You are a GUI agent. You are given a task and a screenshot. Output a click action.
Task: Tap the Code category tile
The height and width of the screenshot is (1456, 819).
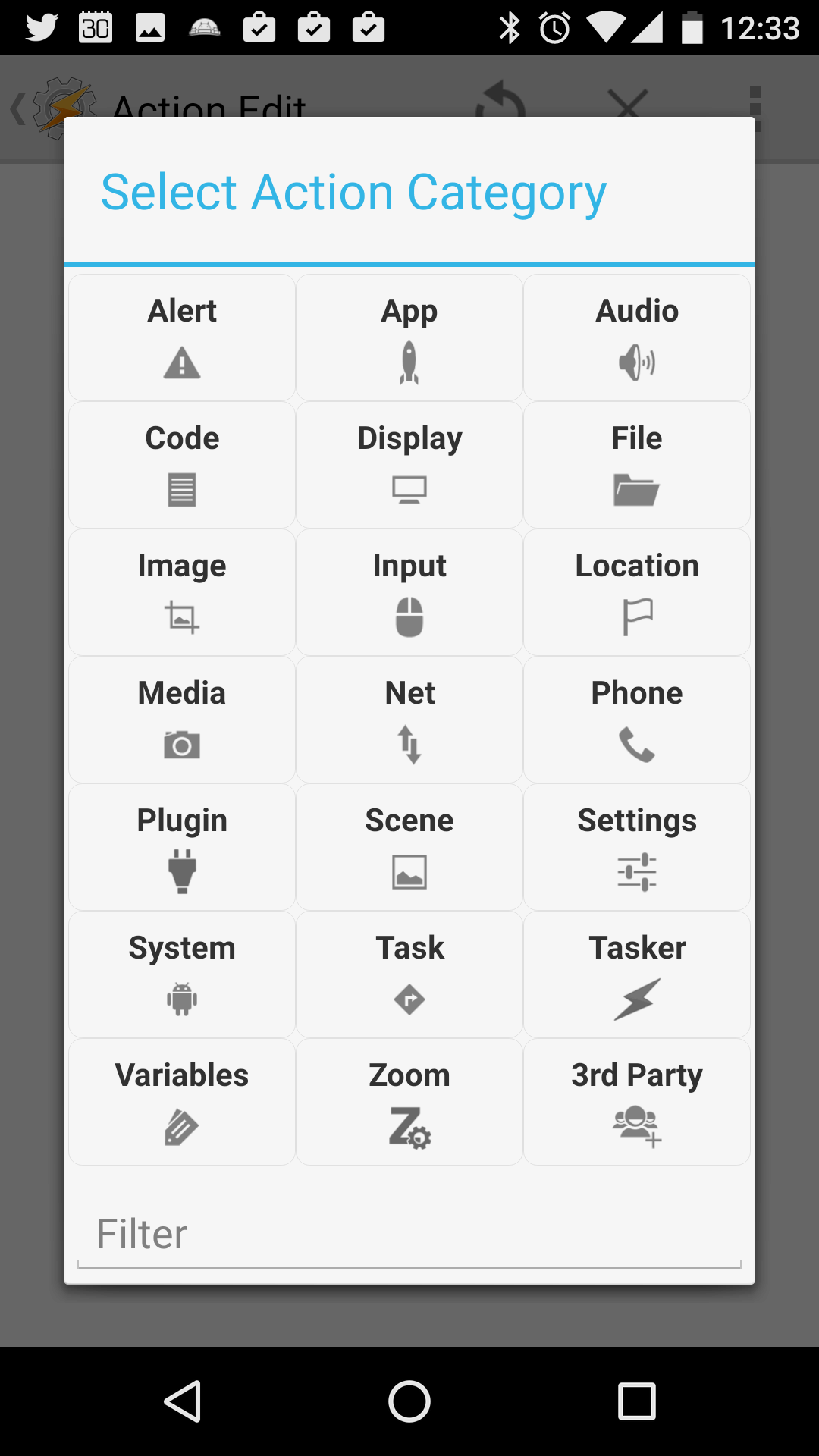[x=182, y=465]
